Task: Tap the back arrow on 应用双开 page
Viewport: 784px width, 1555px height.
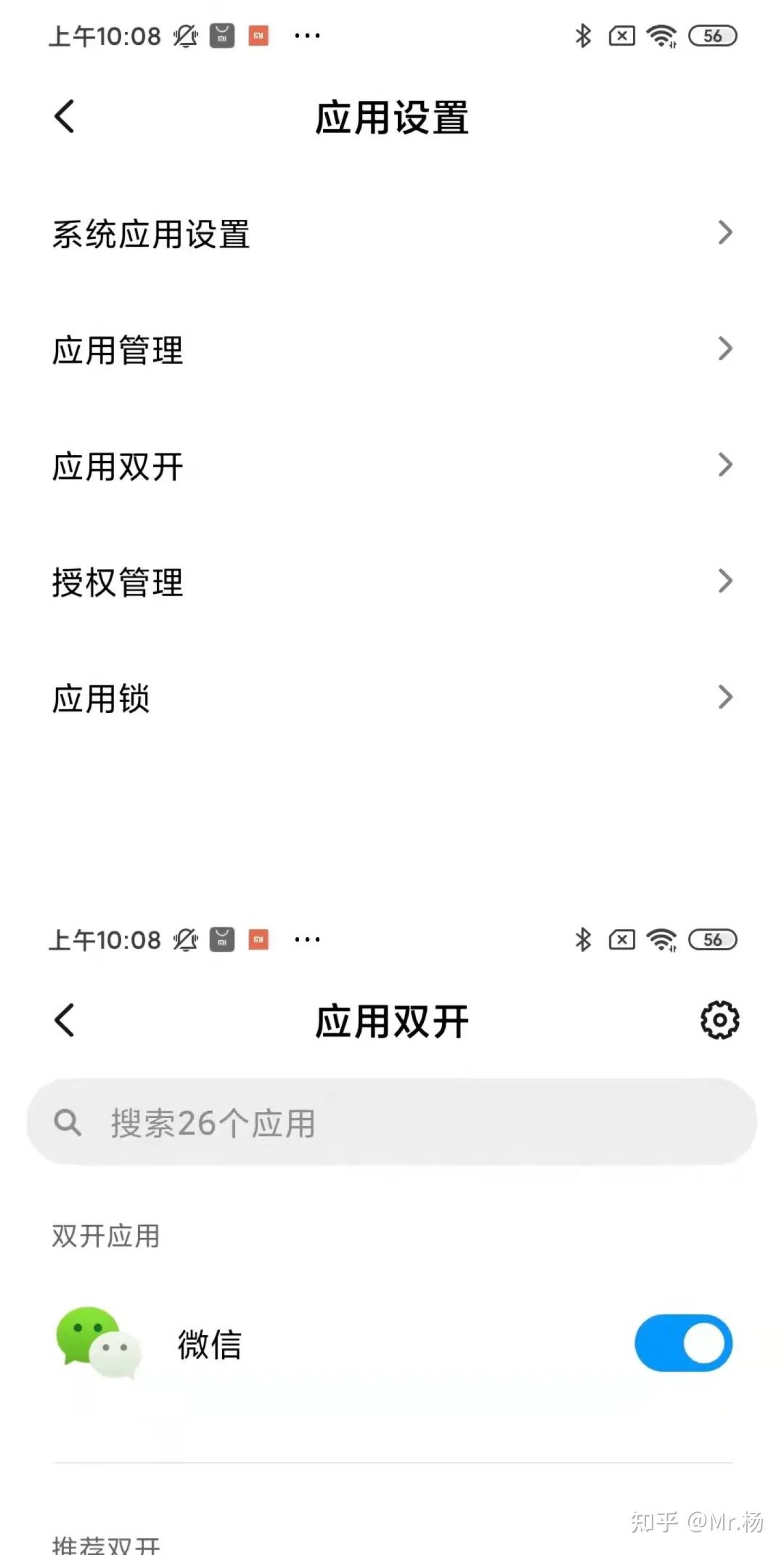Action: [64, 1019]
